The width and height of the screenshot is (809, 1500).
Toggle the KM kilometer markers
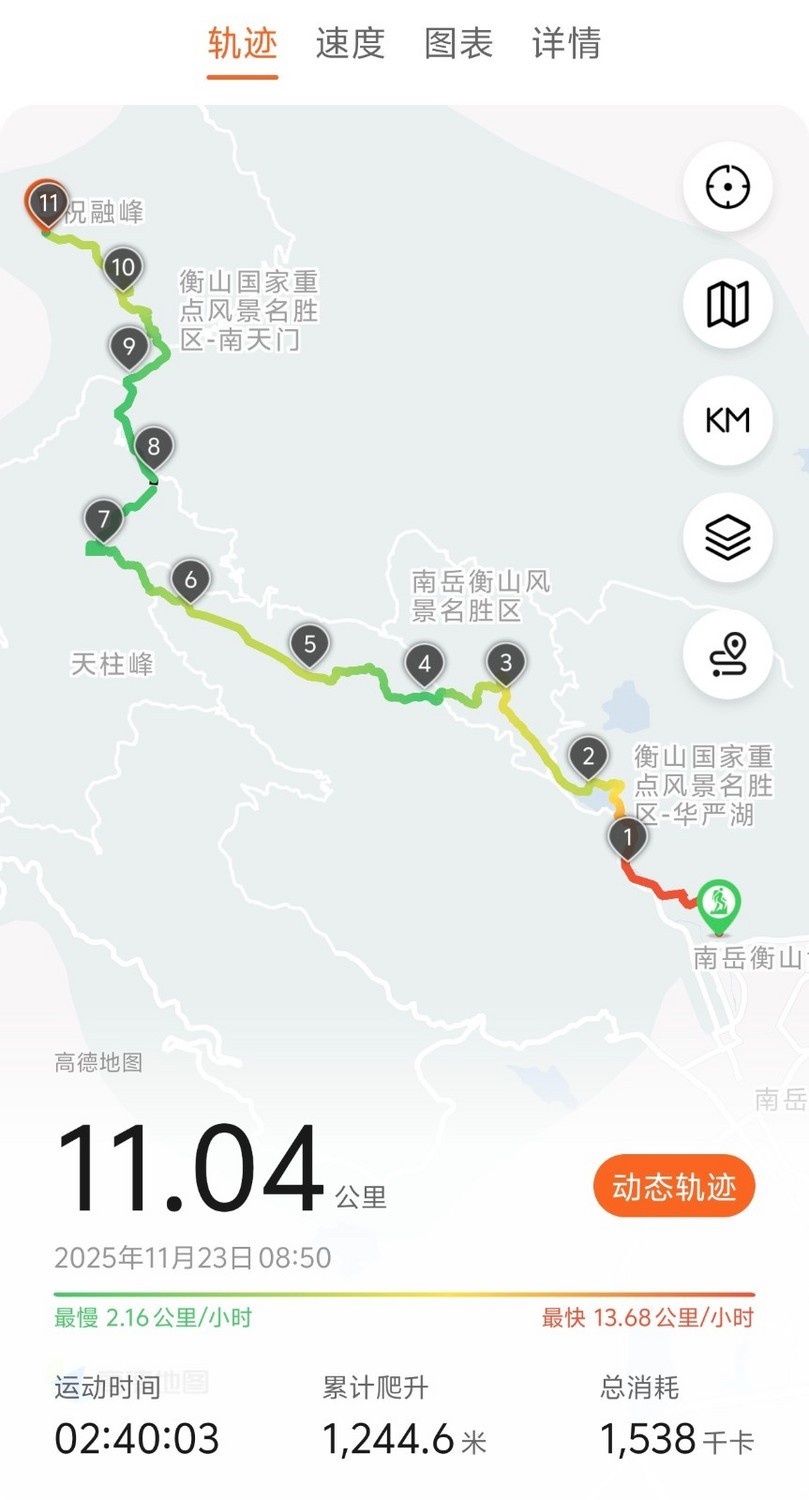coord(728,420)
